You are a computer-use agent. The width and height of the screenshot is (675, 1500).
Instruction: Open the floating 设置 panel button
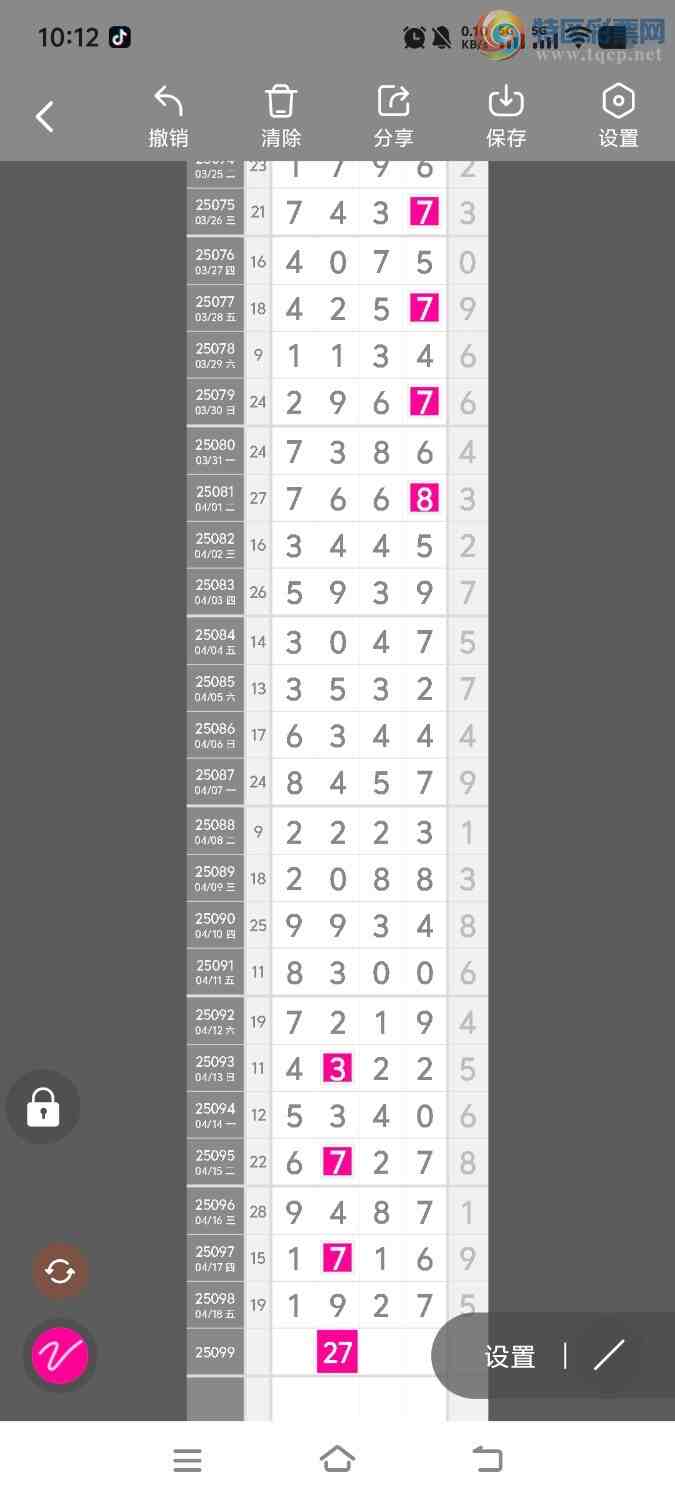tap(510, 1356)
